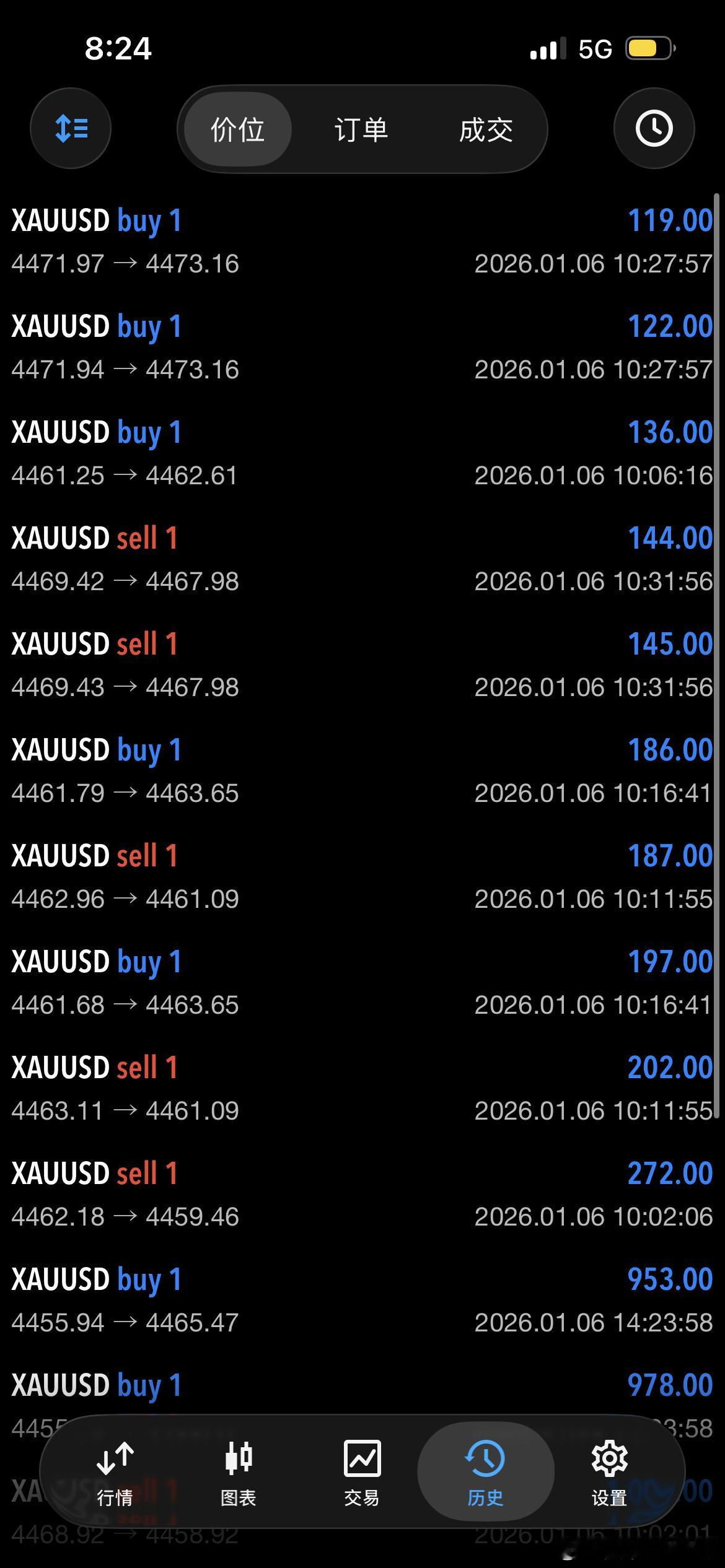The width and height of the screenshot is (725, 1568).
Task: Open the XAUUSD buy trade with 953.00 profit
Action: point(362,1301)
